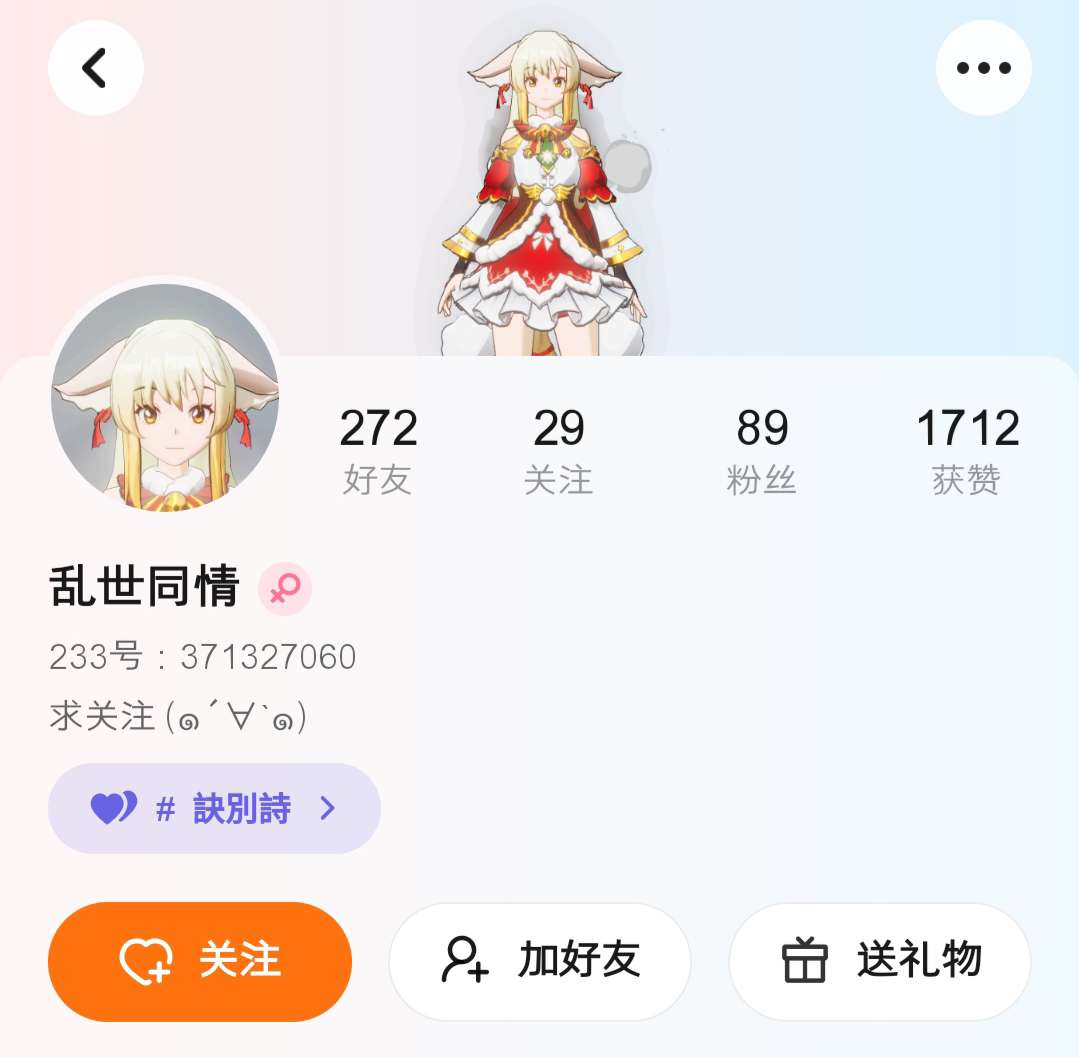Image resolution: width=1079 pixels, height=1057 pixels.
Task: Go back using the arrow button
Action: tap(95, 68)
